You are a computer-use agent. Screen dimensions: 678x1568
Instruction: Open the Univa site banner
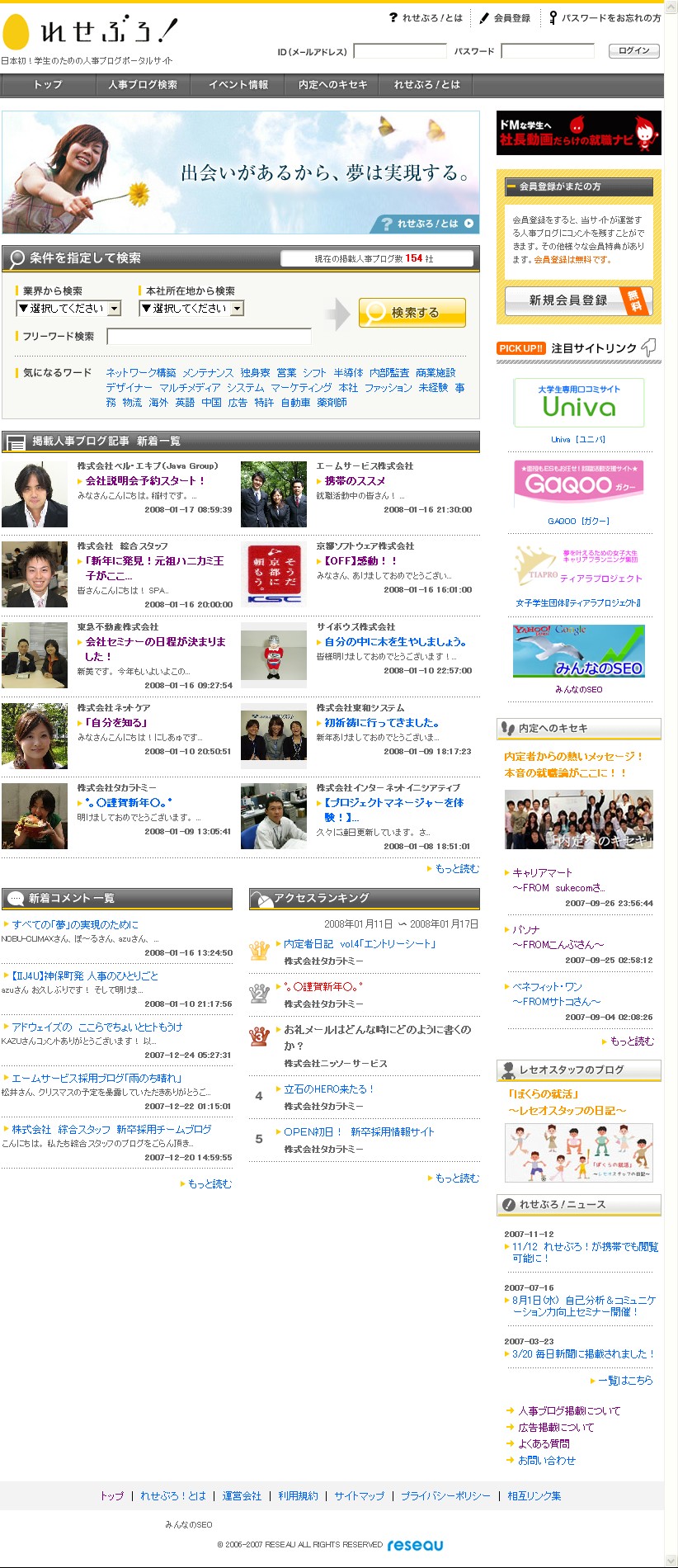(578, 403)
